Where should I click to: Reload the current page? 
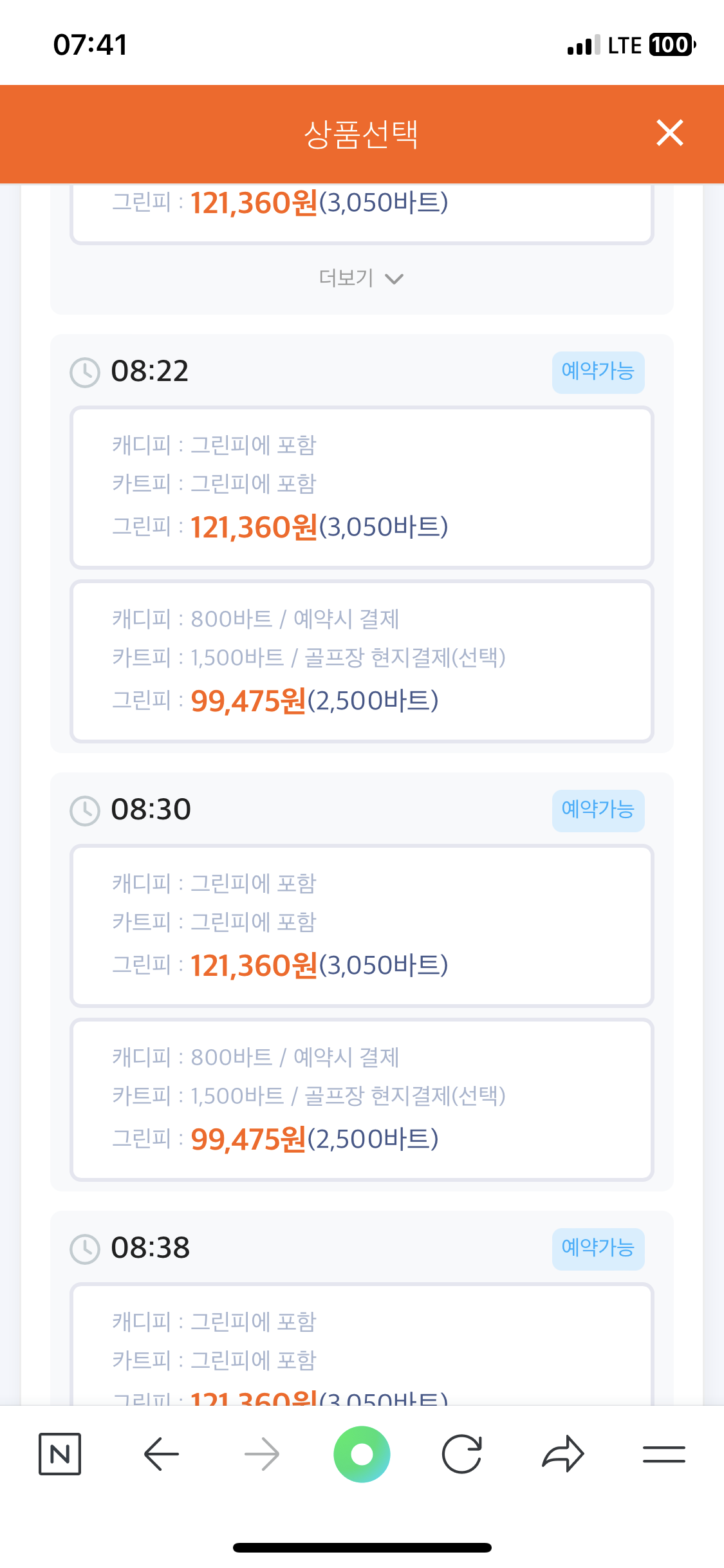[x=462, y=1454]
